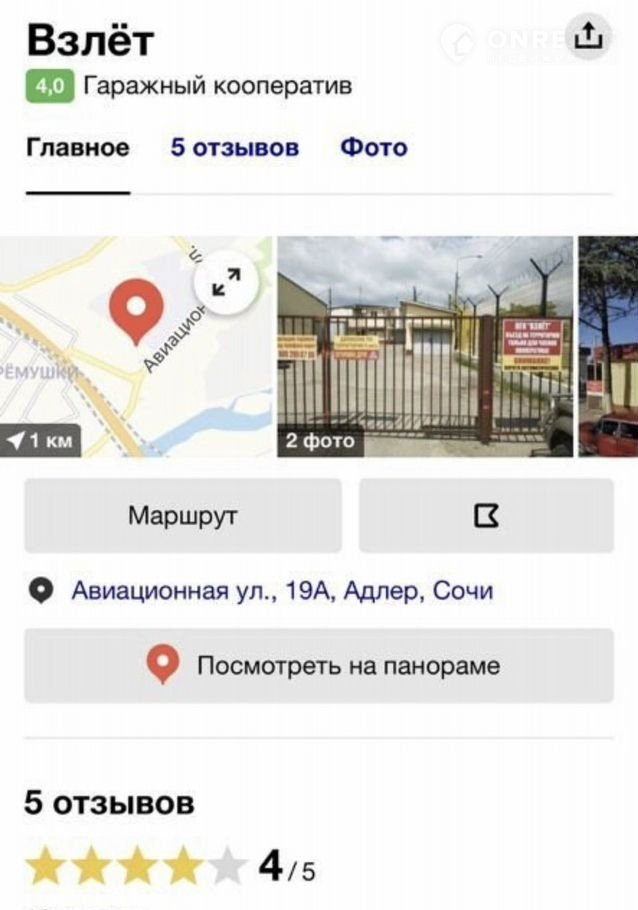Open the 5 отзывов tab
The height and width of the screenshot is (910, 638).
click(x=234, y=148)
